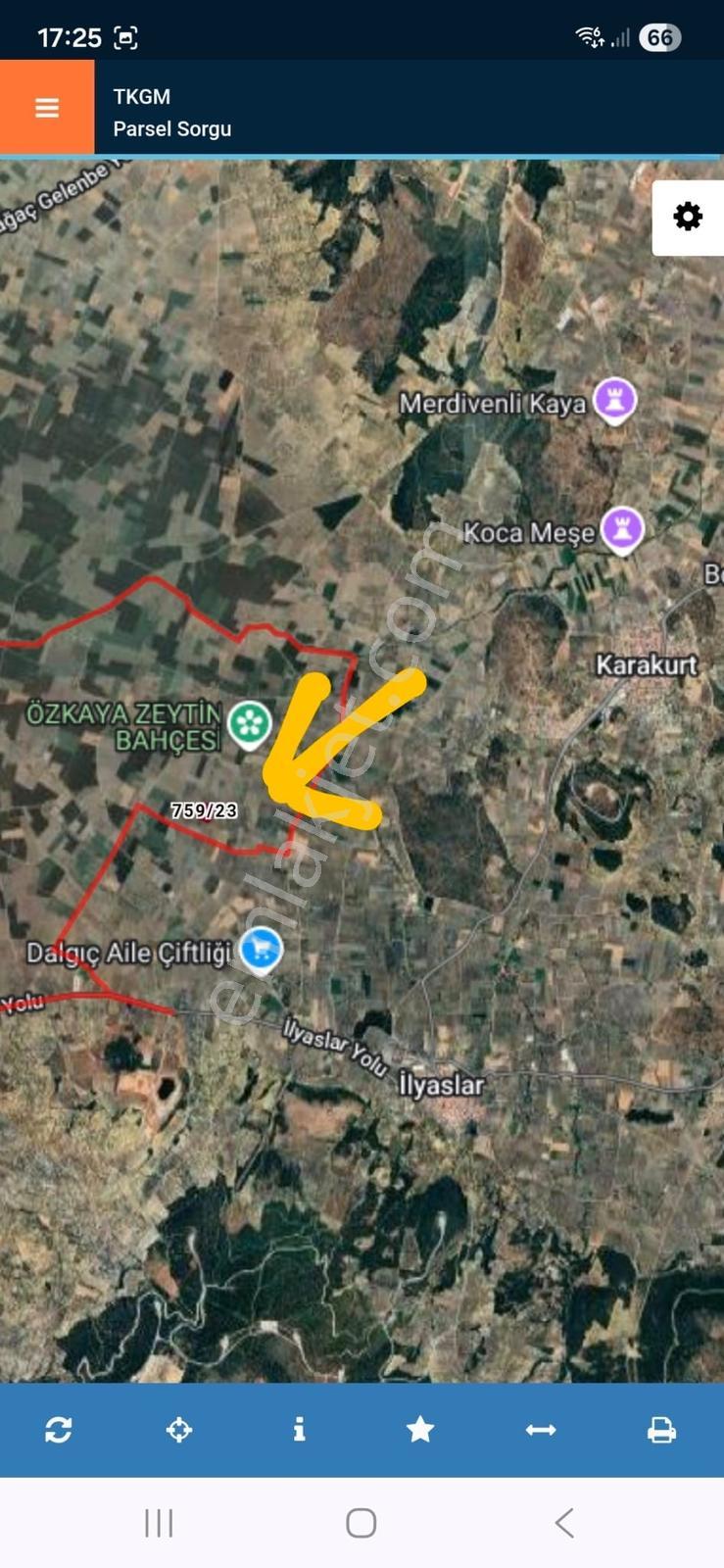724x1568 pixels.
Task: Go to the system home screen
Action: pos(362,1523)
